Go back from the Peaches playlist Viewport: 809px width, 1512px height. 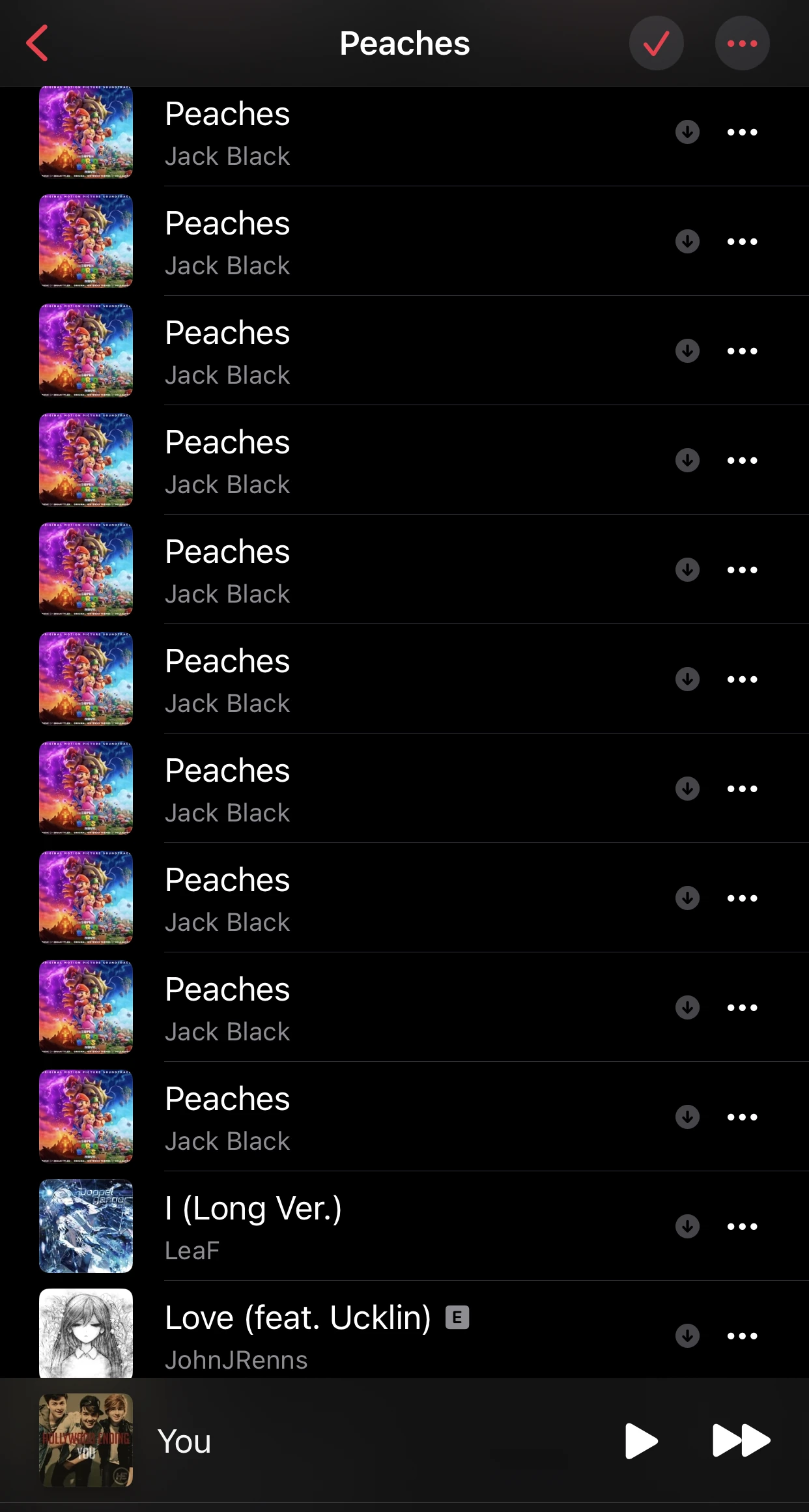(37, 43)
